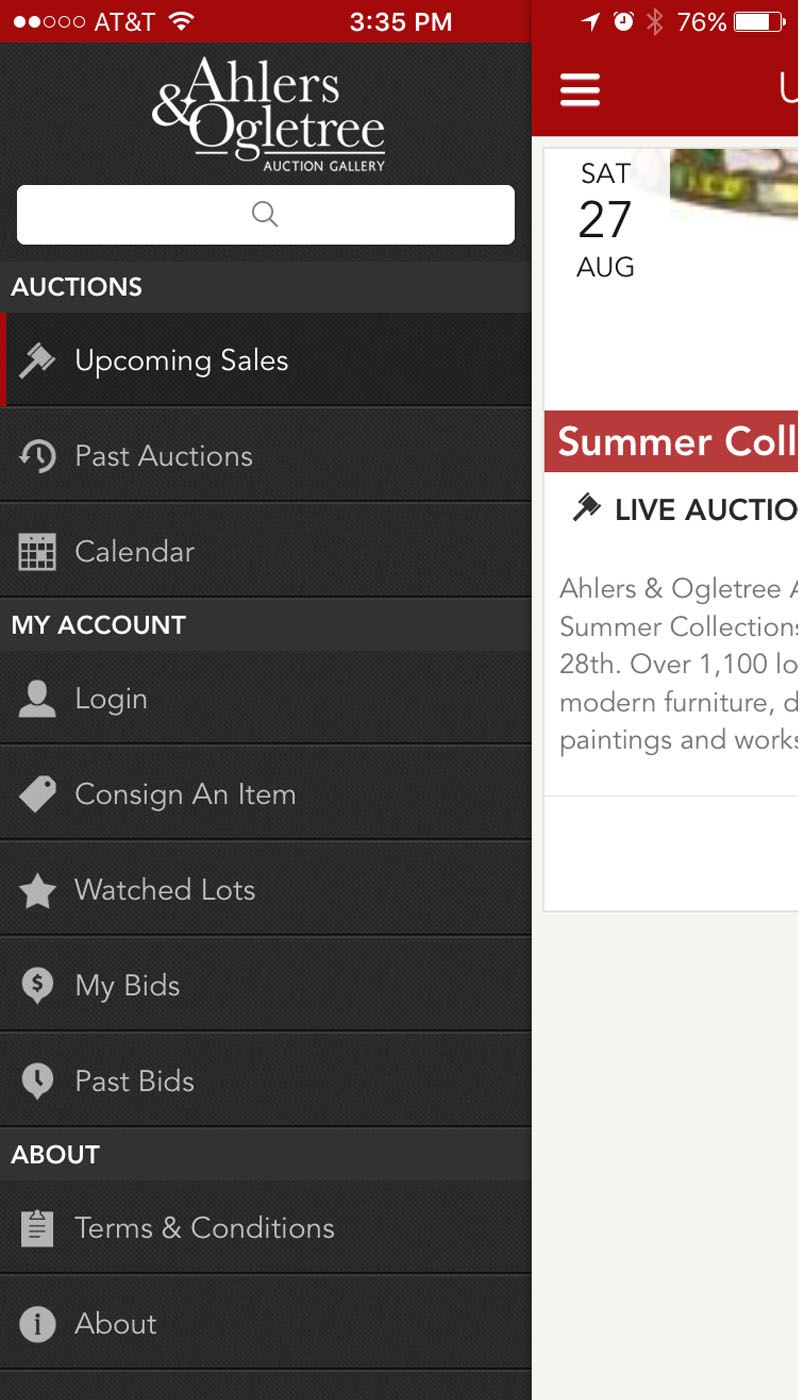This screenshot has height=1400, width=800.
Task: Go to Login
Action: (x=265, y=698)
